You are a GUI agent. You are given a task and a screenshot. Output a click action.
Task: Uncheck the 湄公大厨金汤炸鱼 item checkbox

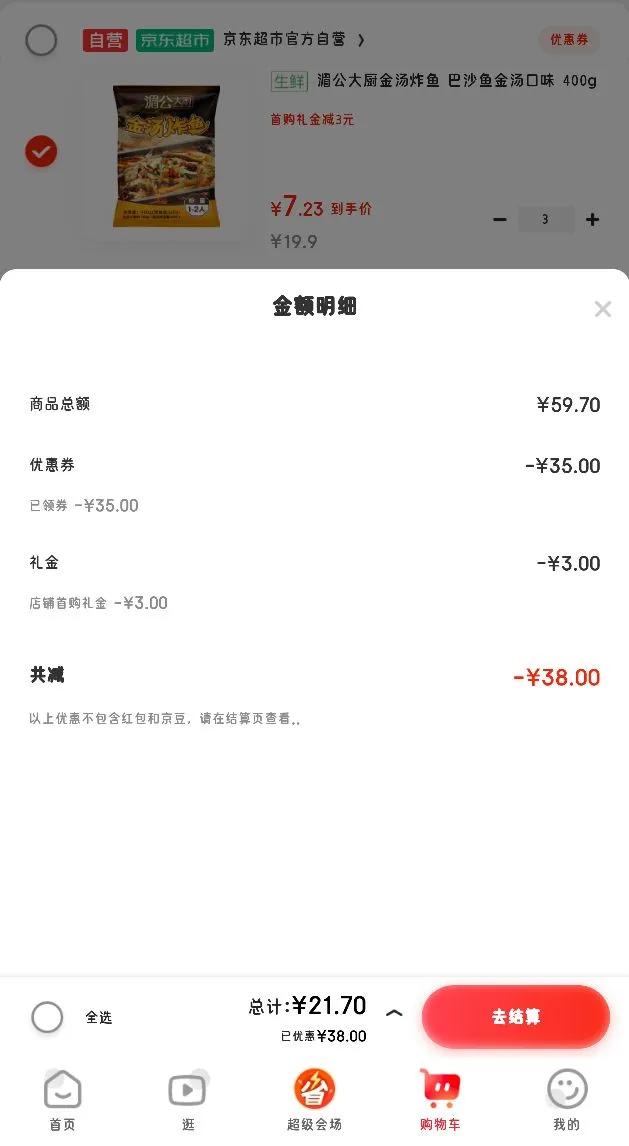pos(41,152)
